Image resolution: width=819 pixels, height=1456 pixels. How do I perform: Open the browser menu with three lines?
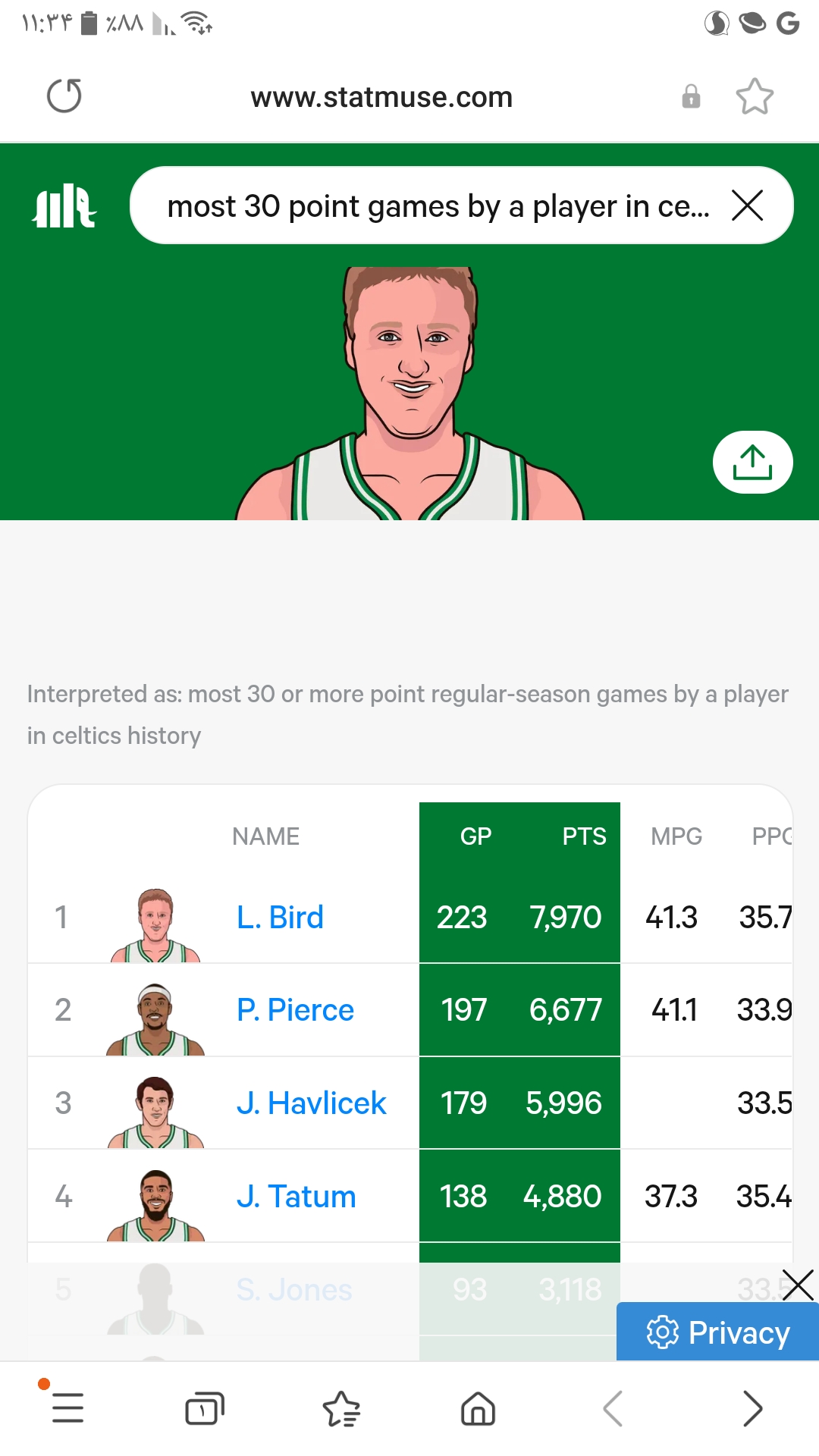click(67, 1408)
